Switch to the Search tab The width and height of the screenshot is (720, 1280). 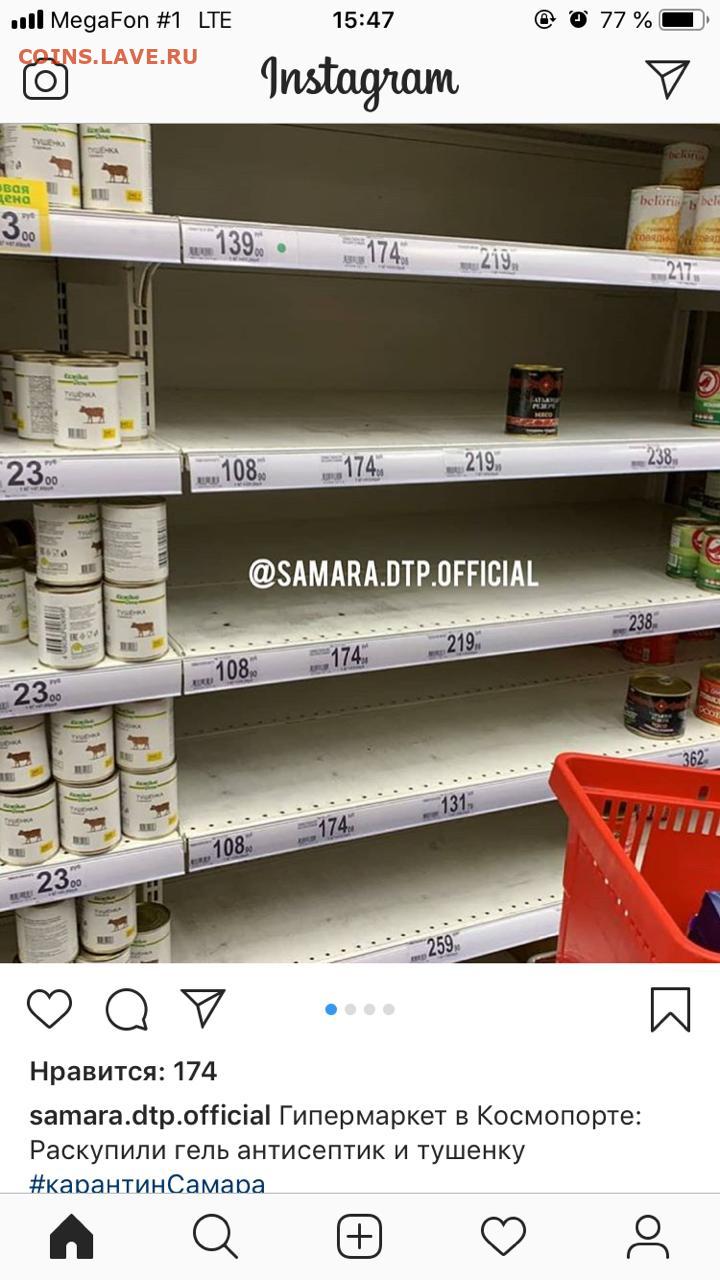click(215, 1237)
